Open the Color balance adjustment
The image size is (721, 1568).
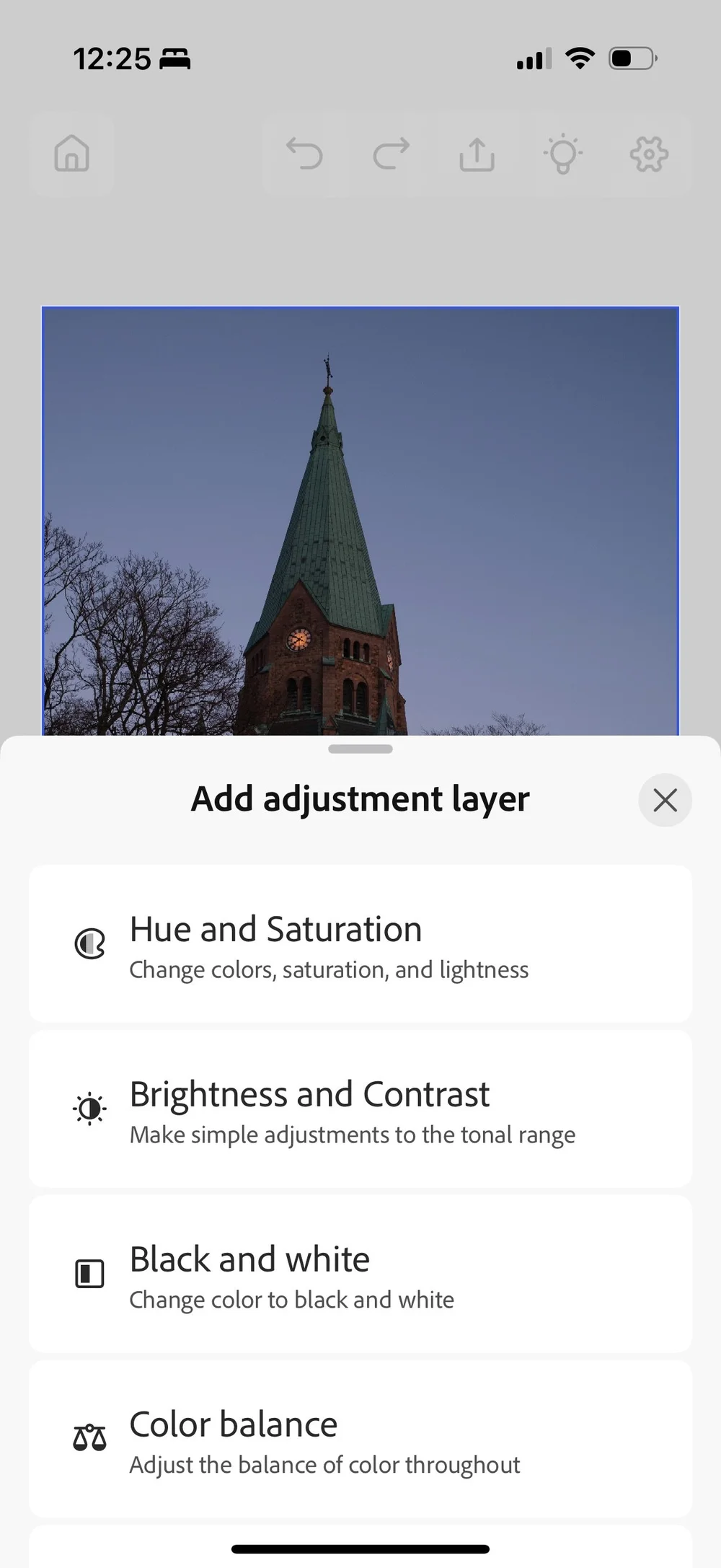pyautogui.click(x=360, y=1439)
